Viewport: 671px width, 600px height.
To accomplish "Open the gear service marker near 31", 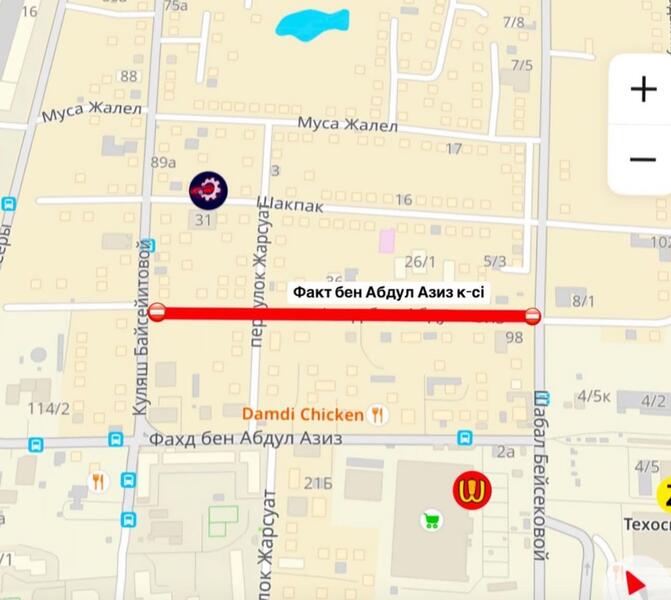I will 209,188.
